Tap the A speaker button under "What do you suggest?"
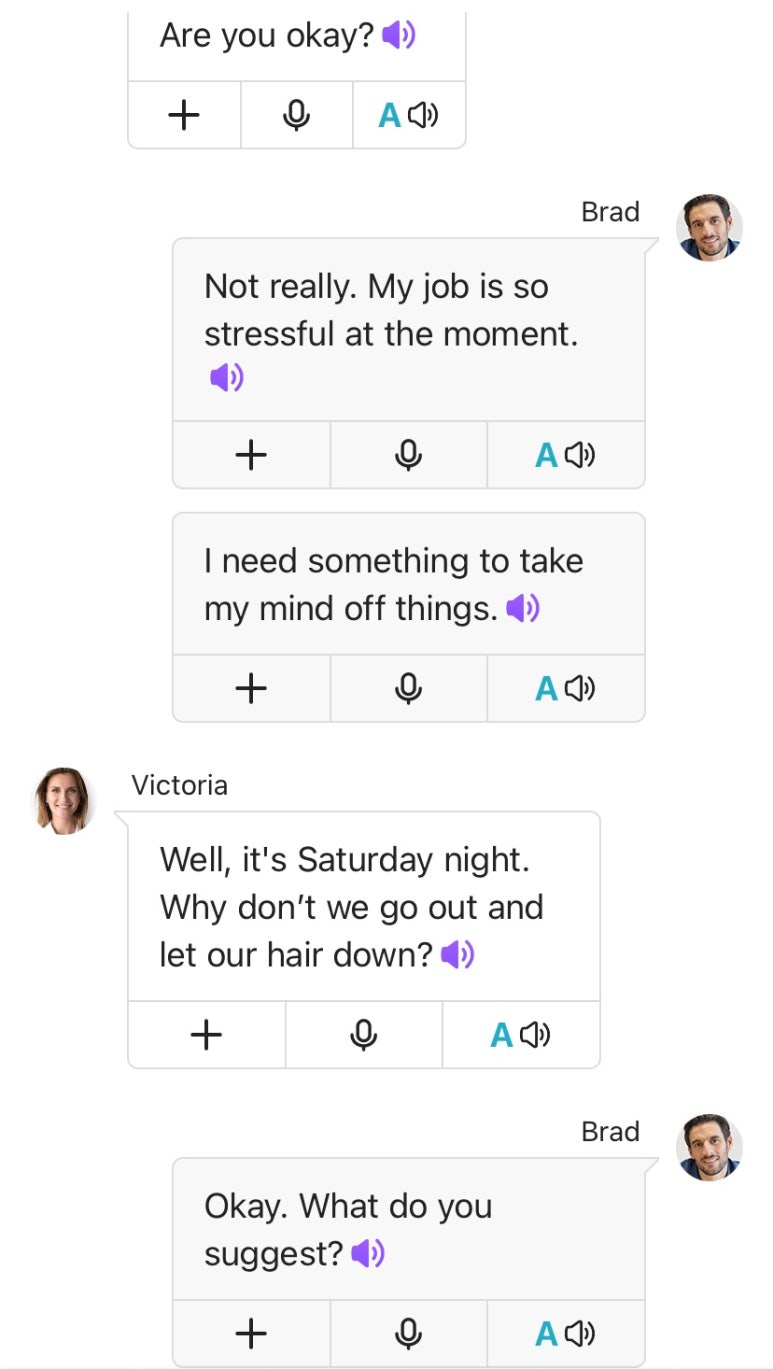773x1369 pixels. tap(565, 1333)
